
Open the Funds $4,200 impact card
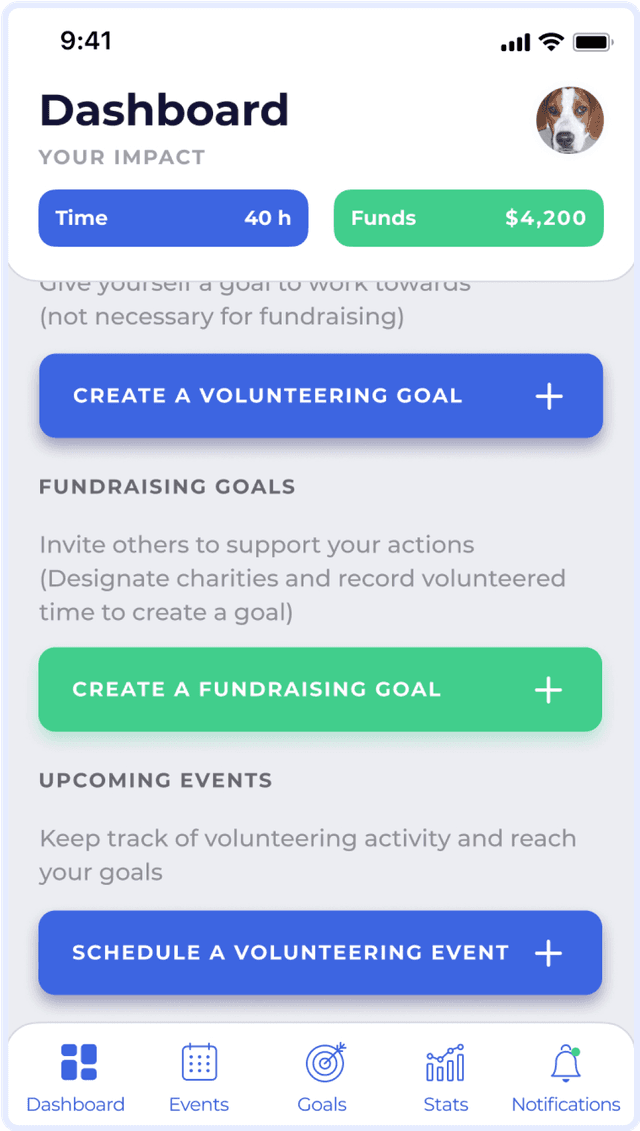pos(468,218)
